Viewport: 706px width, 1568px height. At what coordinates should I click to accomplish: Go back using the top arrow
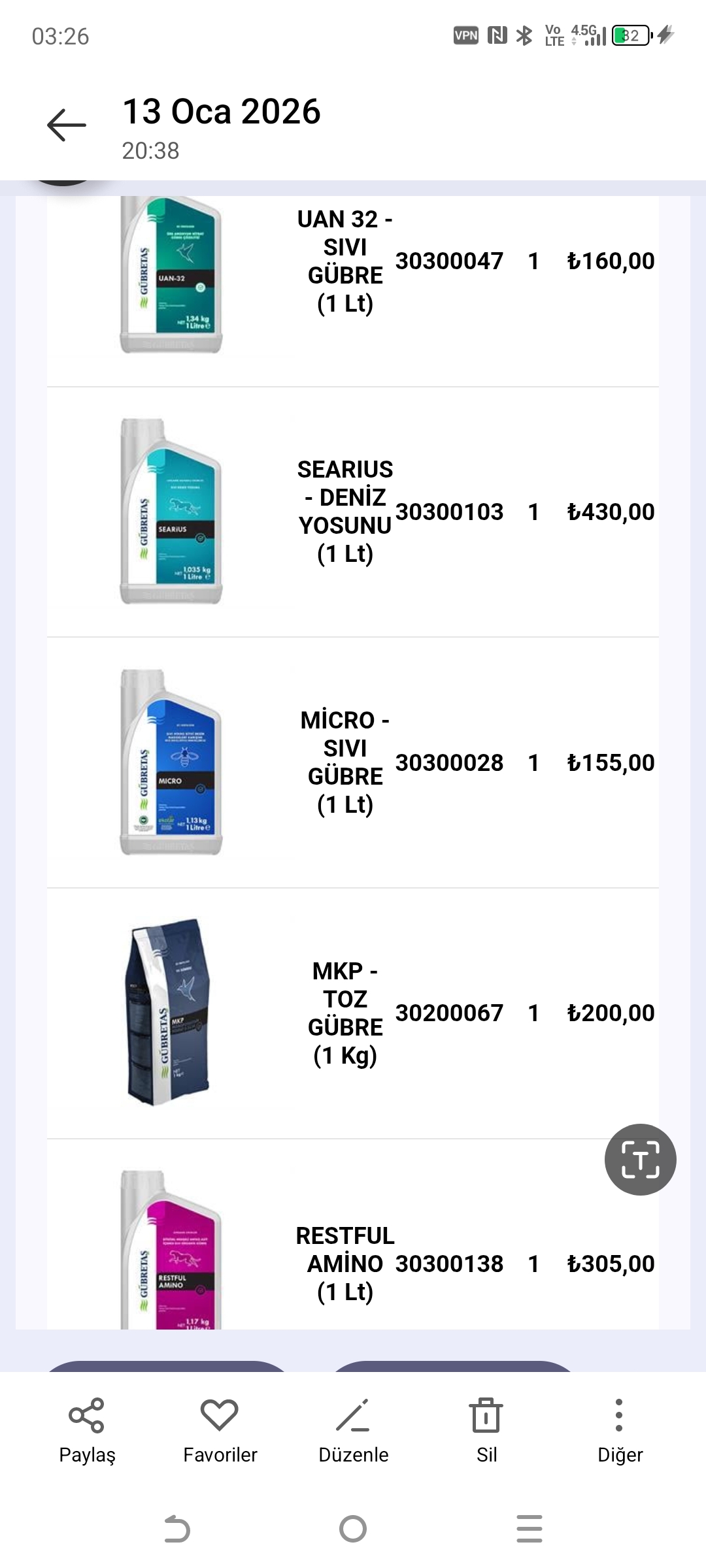(x=67, y=124)
